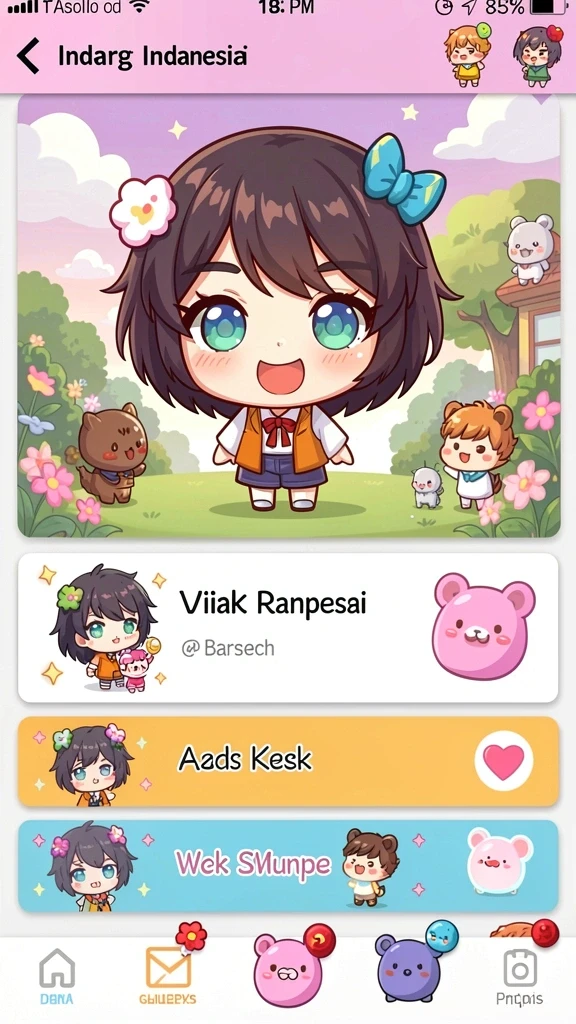Open the envelope messages tab
576x1024 pixels.
pyautogui.click(x=168, y=974)
